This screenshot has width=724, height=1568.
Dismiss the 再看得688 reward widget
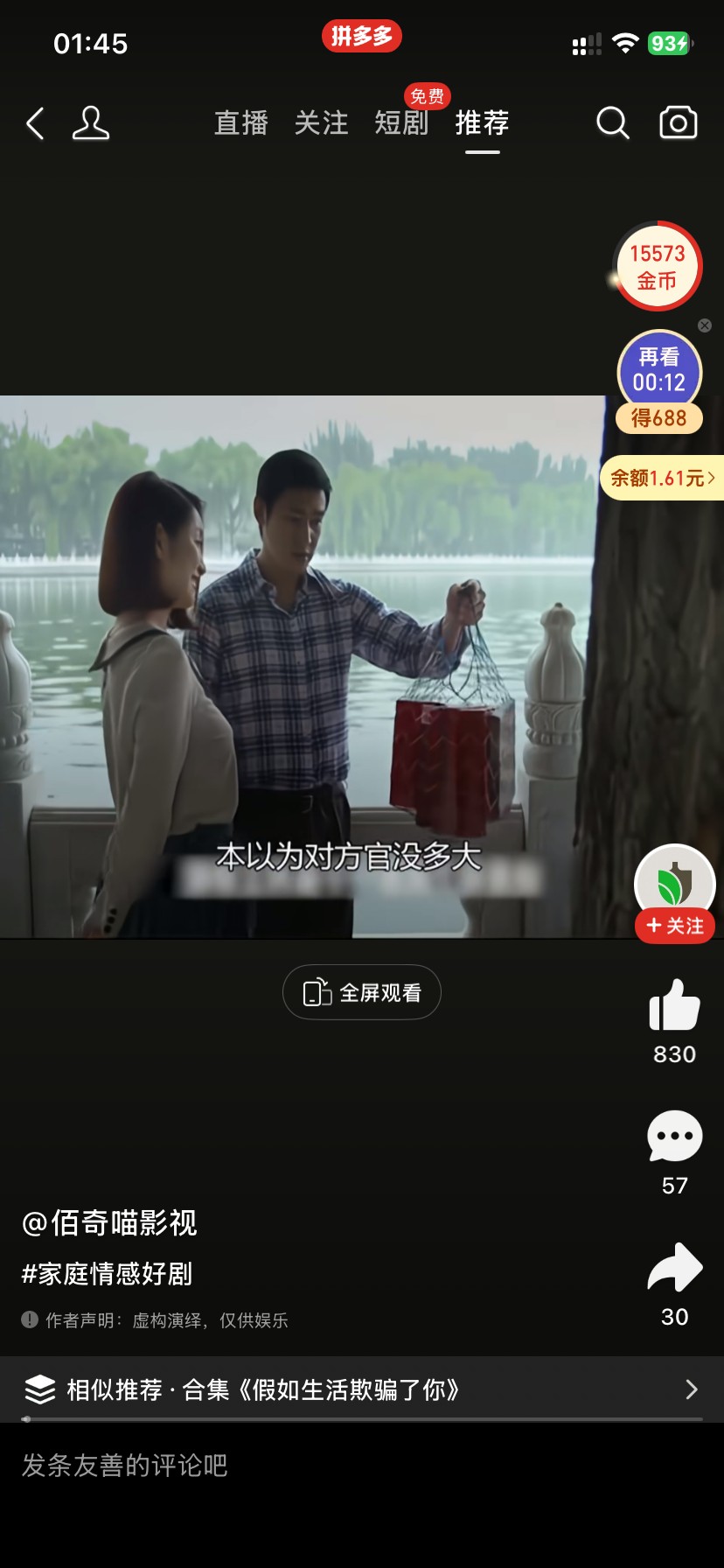click(x=705, y=325)
